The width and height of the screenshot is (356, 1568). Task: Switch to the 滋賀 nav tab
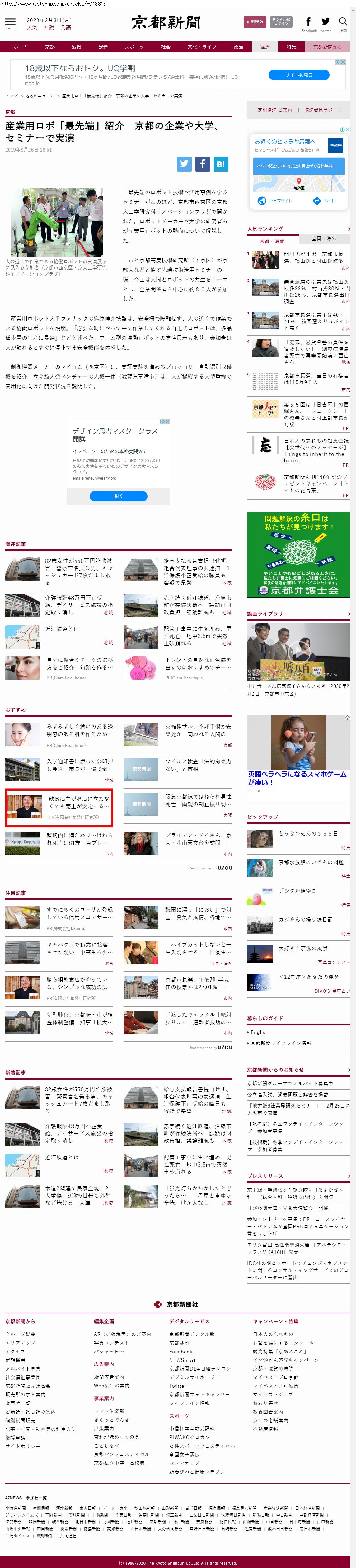[76, 47]
